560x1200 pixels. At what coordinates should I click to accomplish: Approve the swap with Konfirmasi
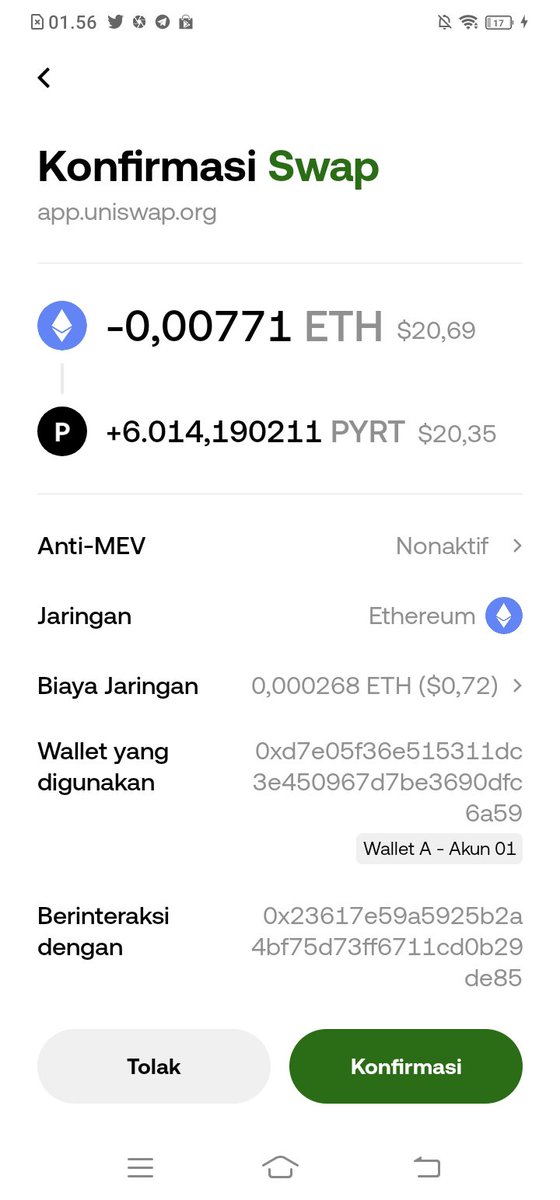406,1066
